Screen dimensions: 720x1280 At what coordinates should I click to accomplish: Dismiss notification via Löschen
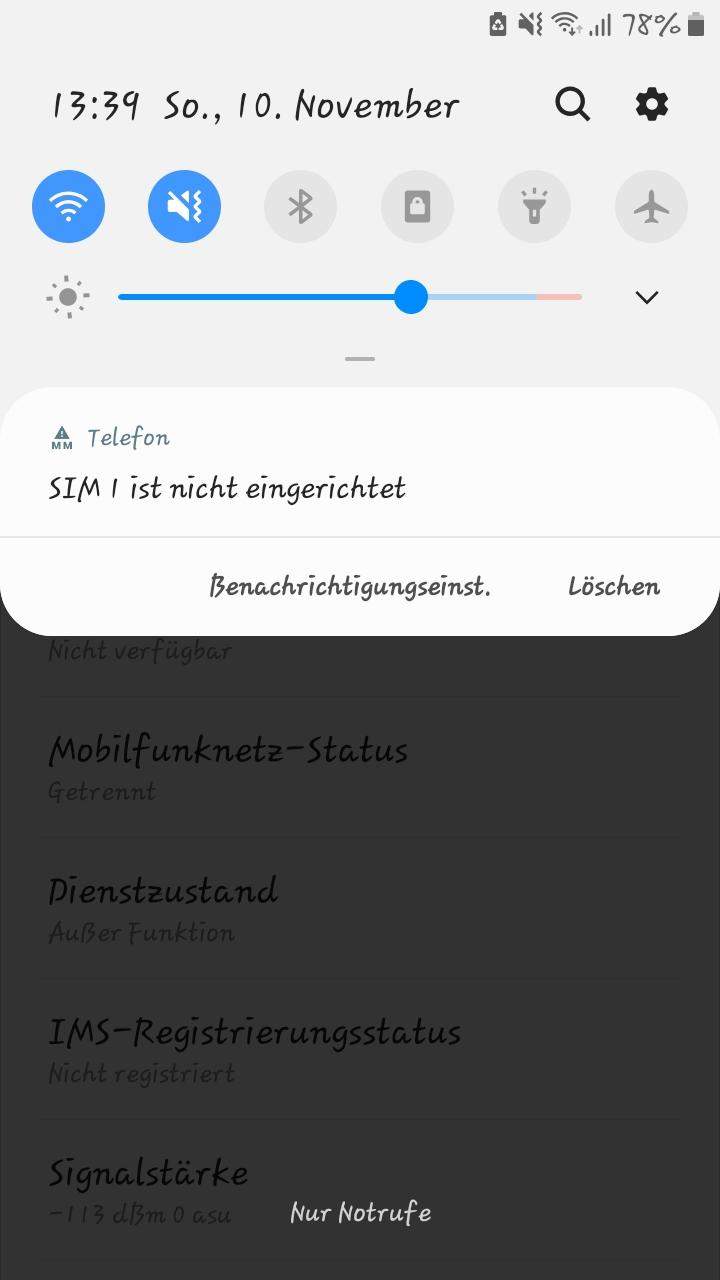point(613,586)
